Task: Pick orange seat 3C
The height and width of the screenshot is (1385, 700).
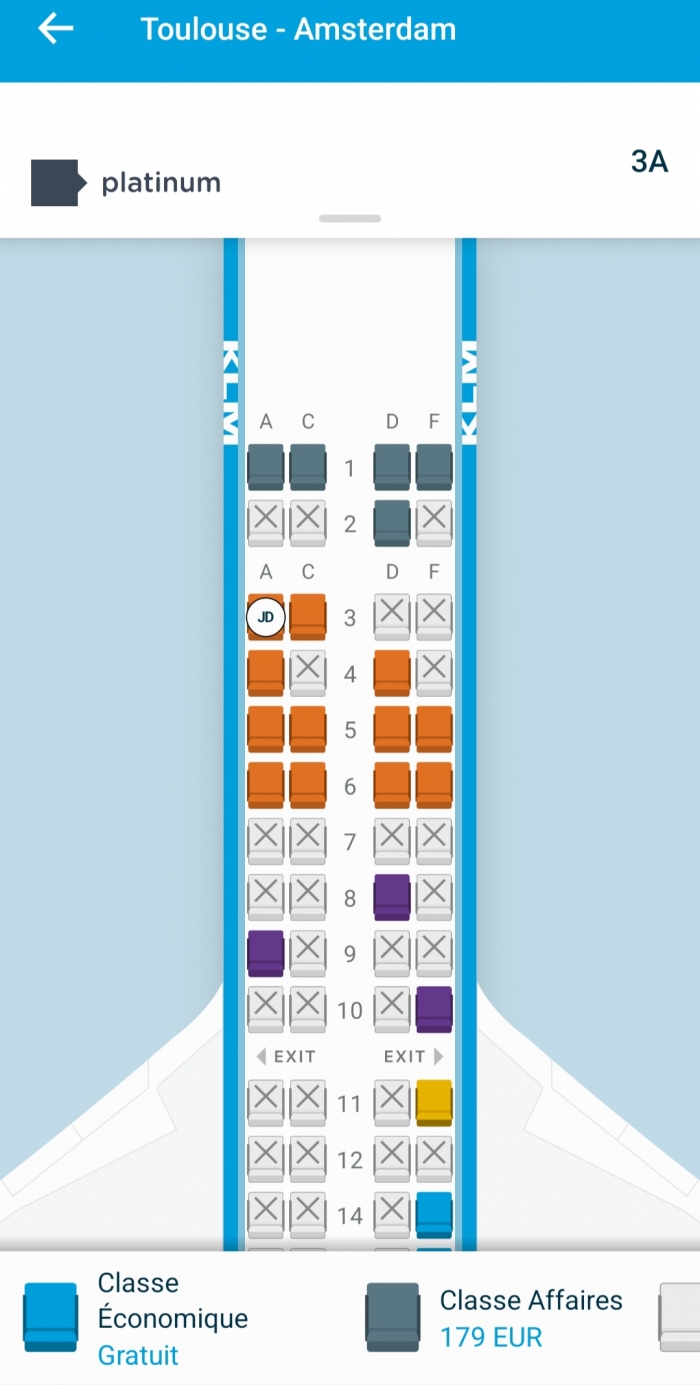Action: pos(308,617)
